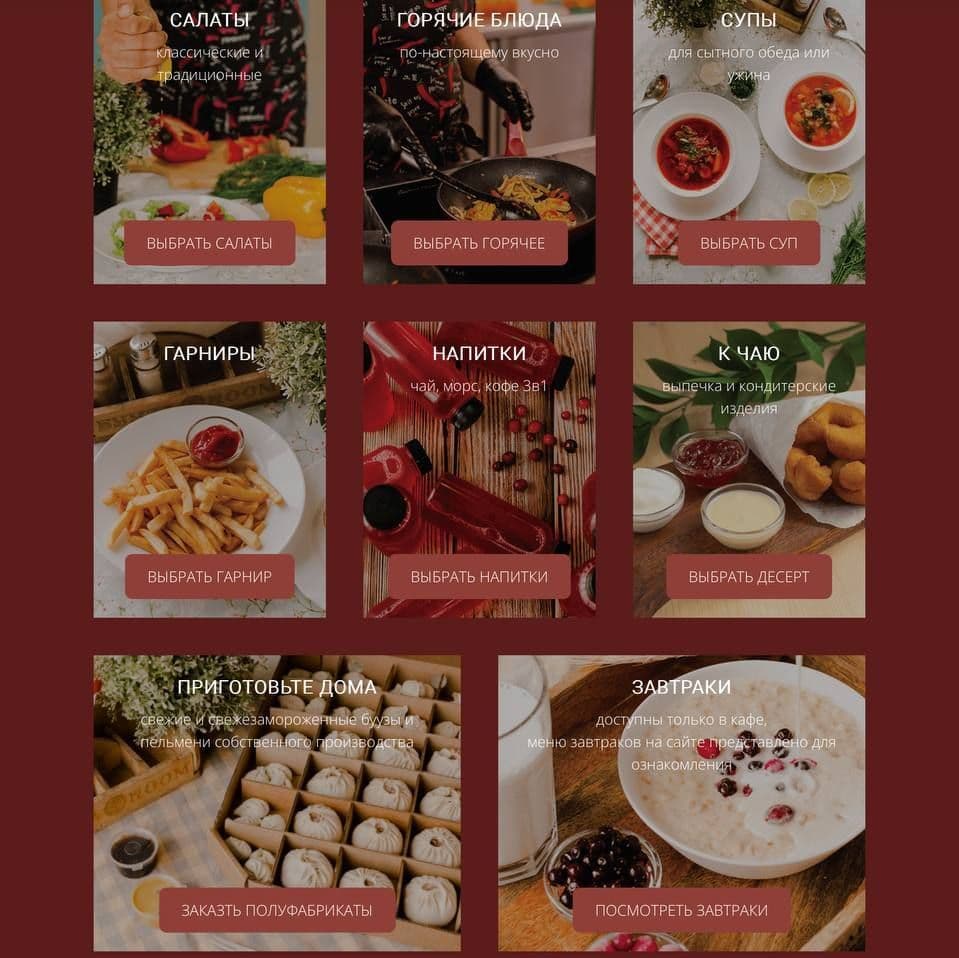Open drinks via ВЫБРАТЬ НАПИТКИ
Image resolution: width=959 pixels, height=958 pixels.
[x=479, y=577]
